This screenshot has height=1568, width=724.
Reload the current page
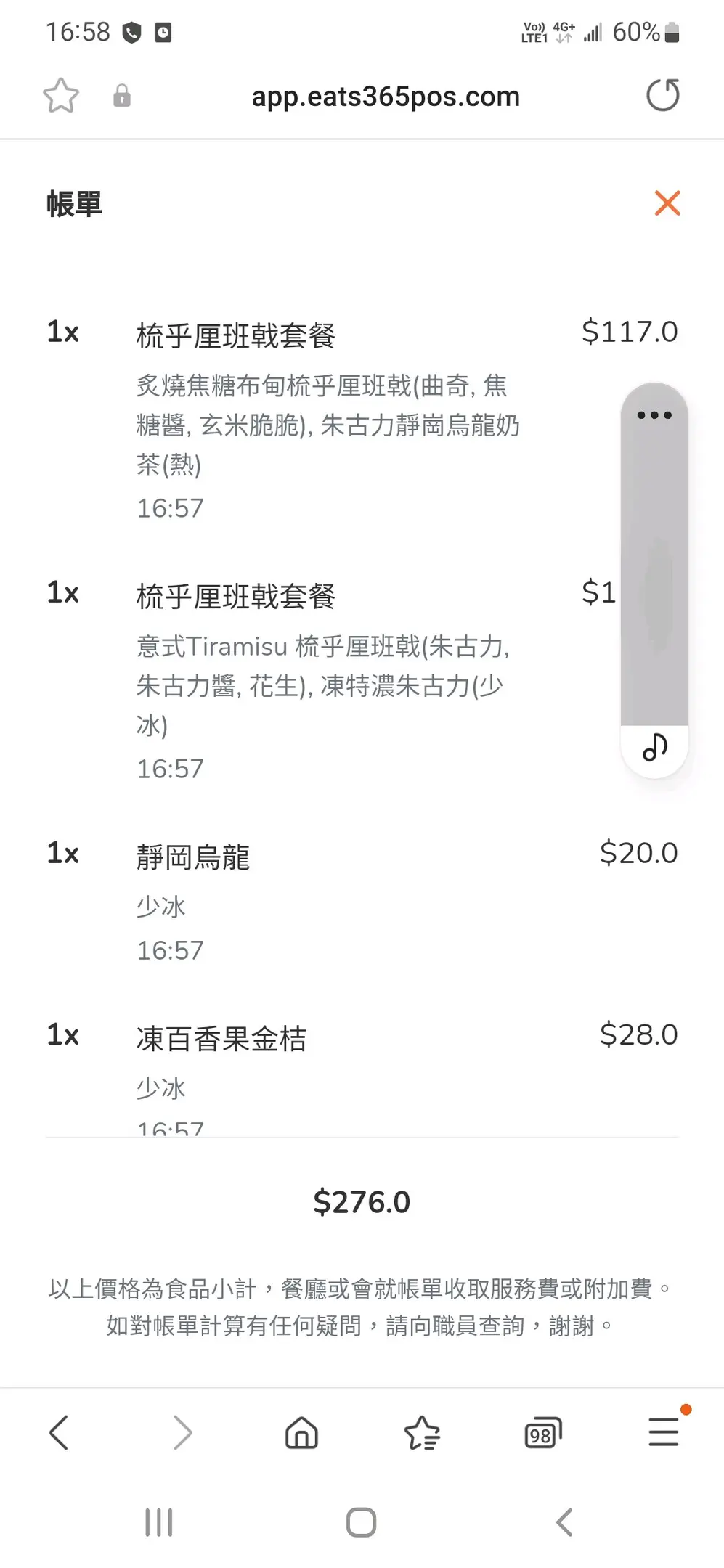tap(663, 95)
